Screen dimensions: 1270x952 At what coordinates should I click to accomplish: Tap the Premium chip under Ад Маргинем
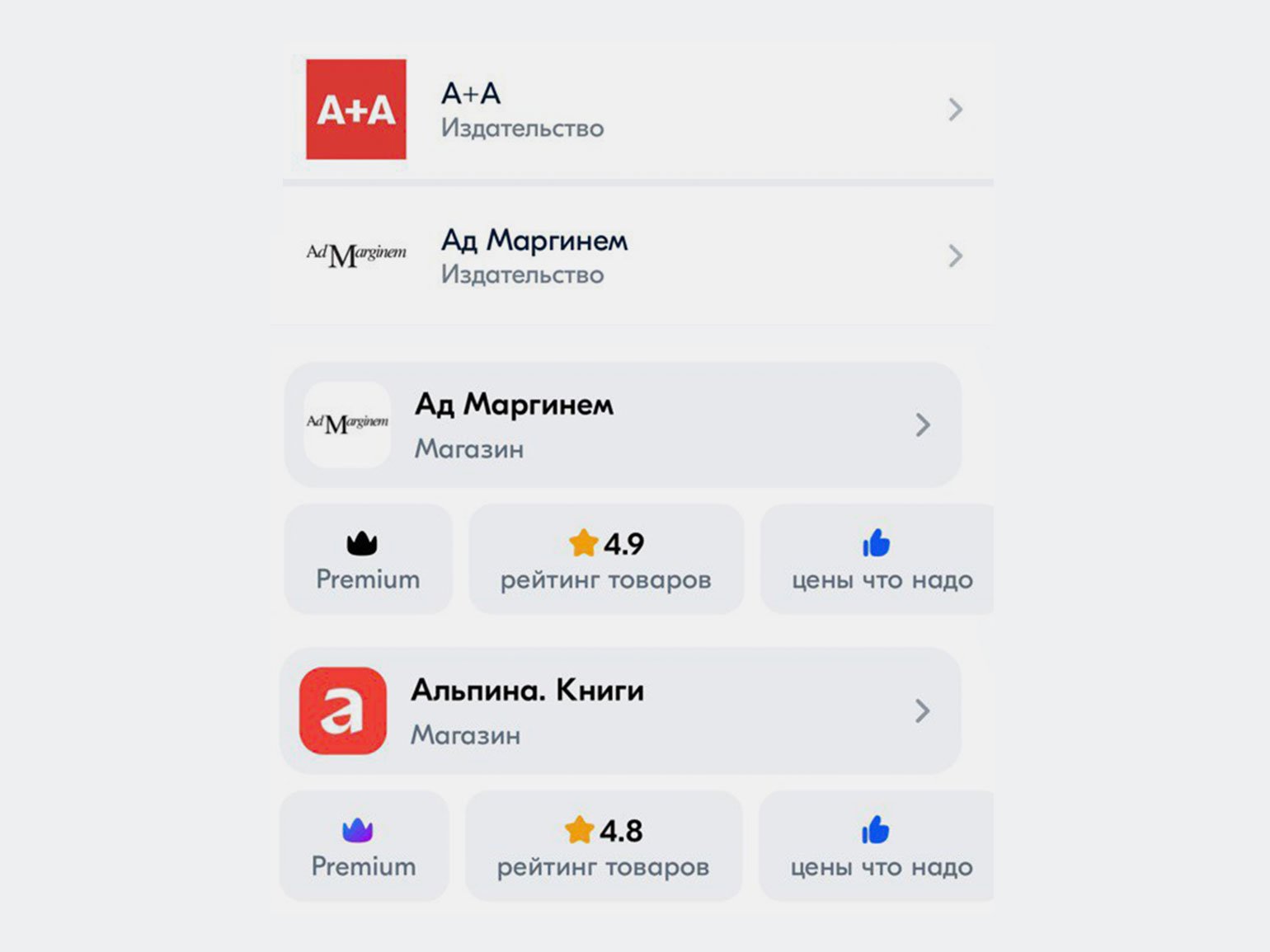tap(368, 560)
